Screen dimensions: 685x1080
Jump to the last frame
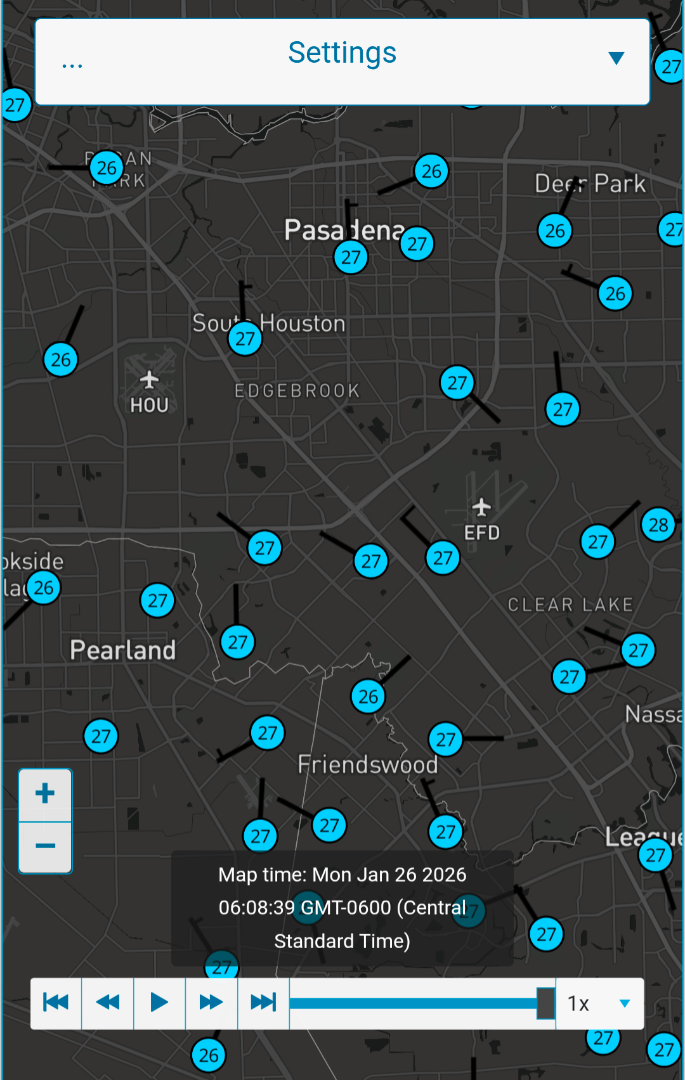pyautogui.click(x=263, y=1003)
